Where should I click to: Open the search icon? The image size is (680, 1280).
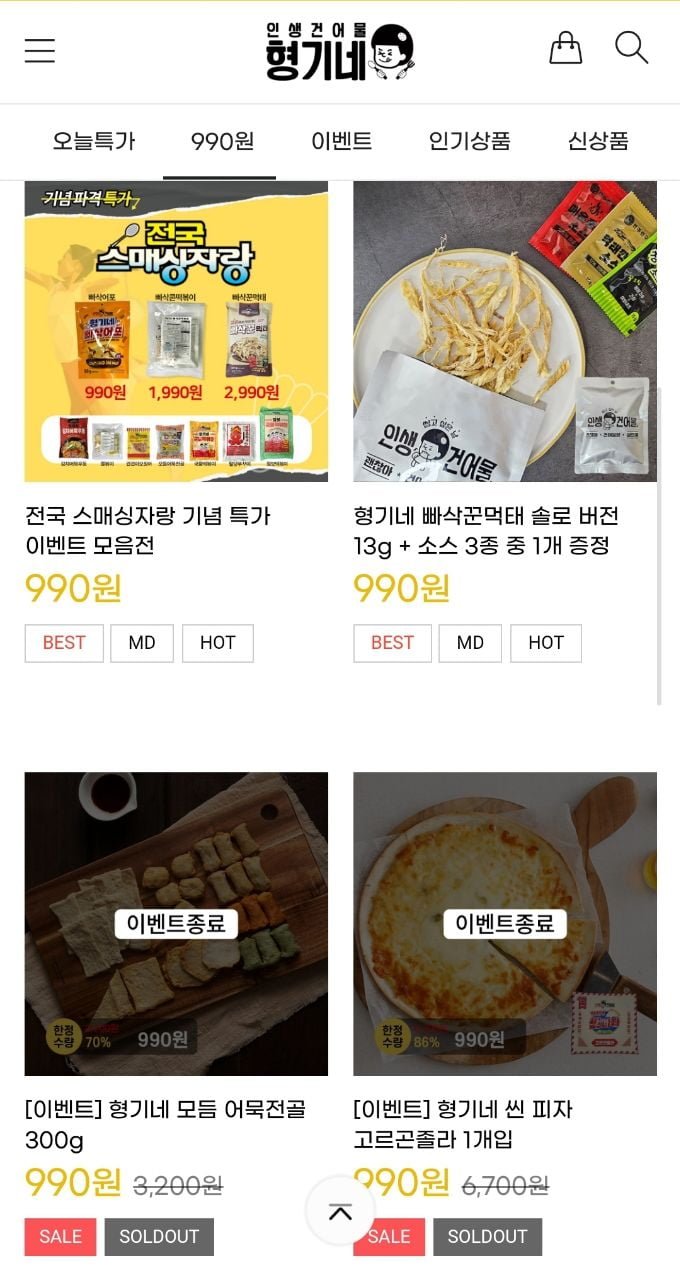point(631,48)
